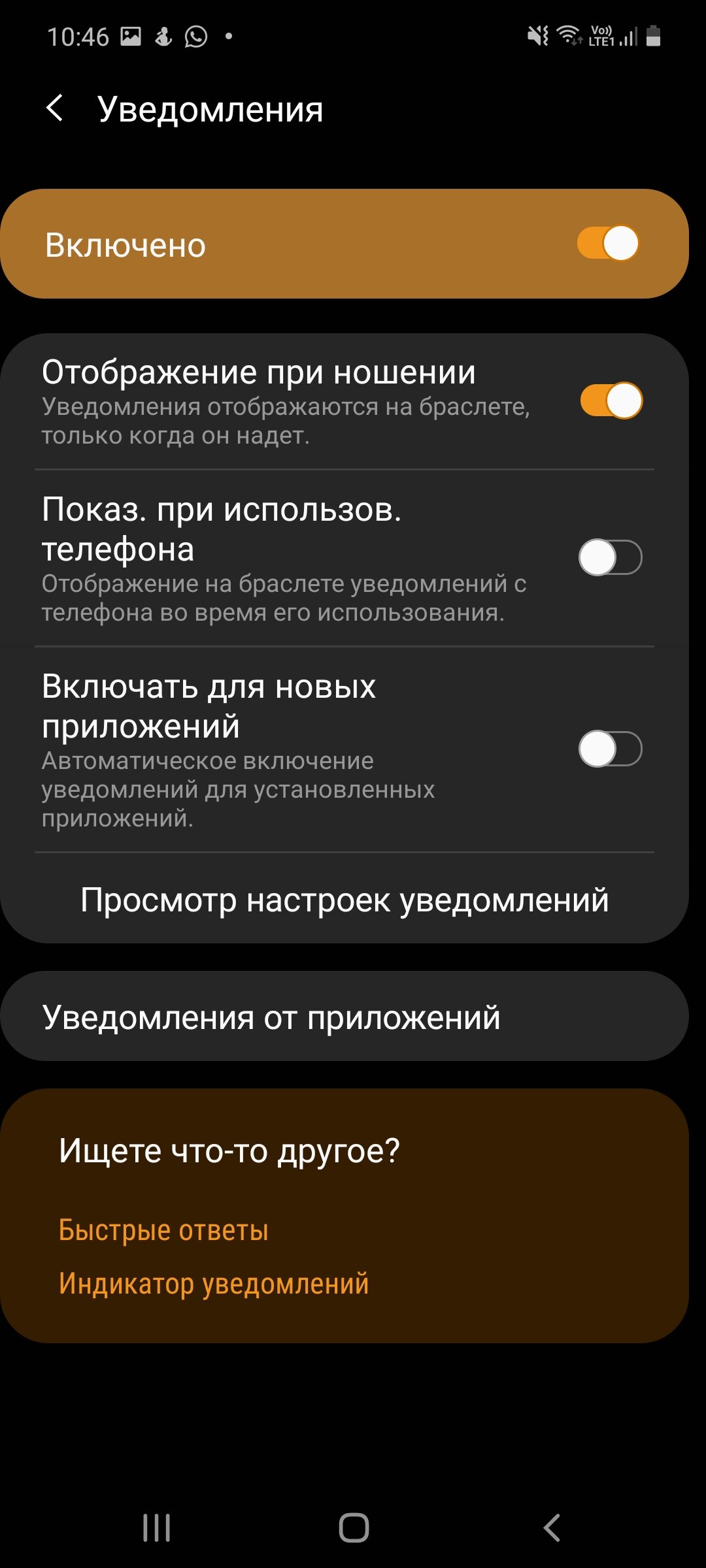Tap the system home button
The width and height of the screenshot is (706, 1568).
[x=354, y=1528]
